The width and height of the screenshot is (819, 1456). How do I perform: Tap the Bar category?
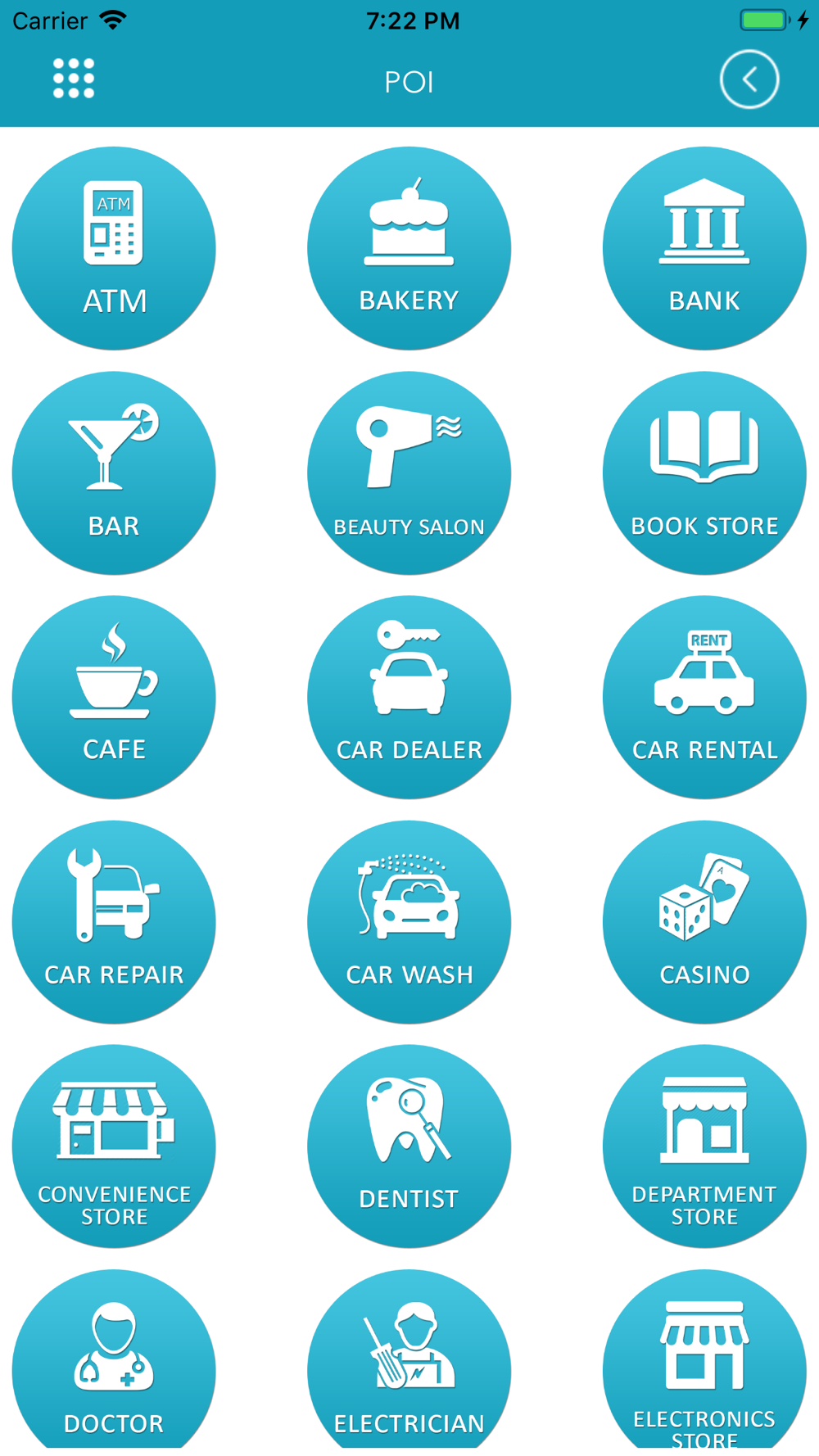click(x=114, y=473)
